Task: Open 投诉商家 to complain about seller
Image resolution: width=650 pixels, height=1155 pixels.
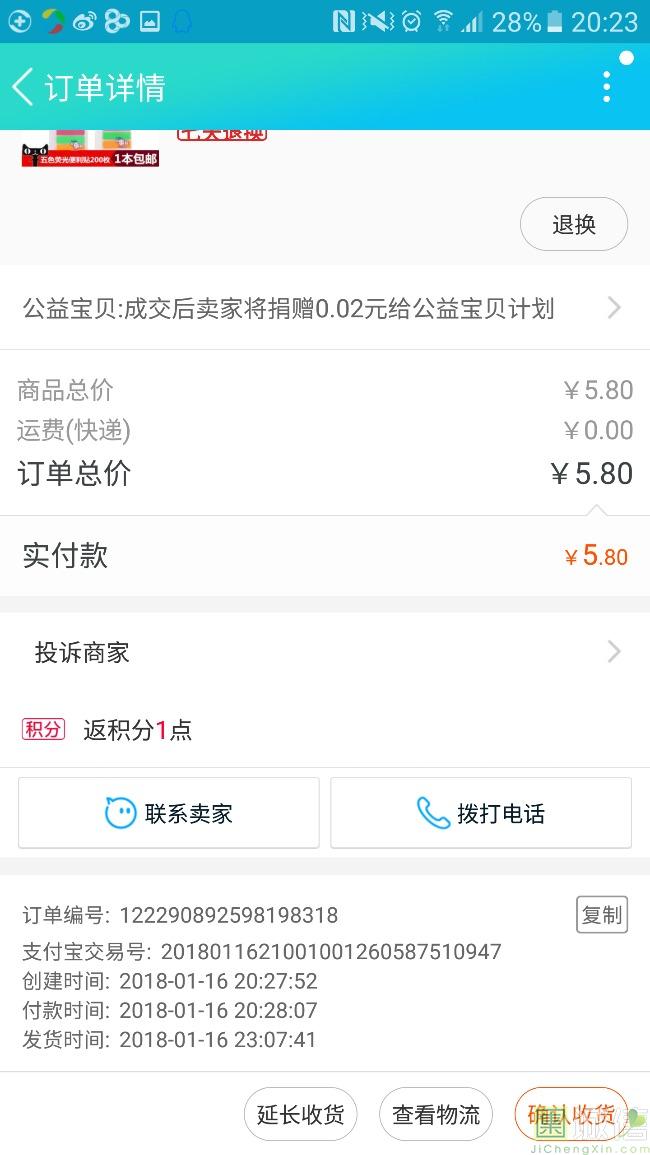Action: pyautogui.click(x=324, y=653)
